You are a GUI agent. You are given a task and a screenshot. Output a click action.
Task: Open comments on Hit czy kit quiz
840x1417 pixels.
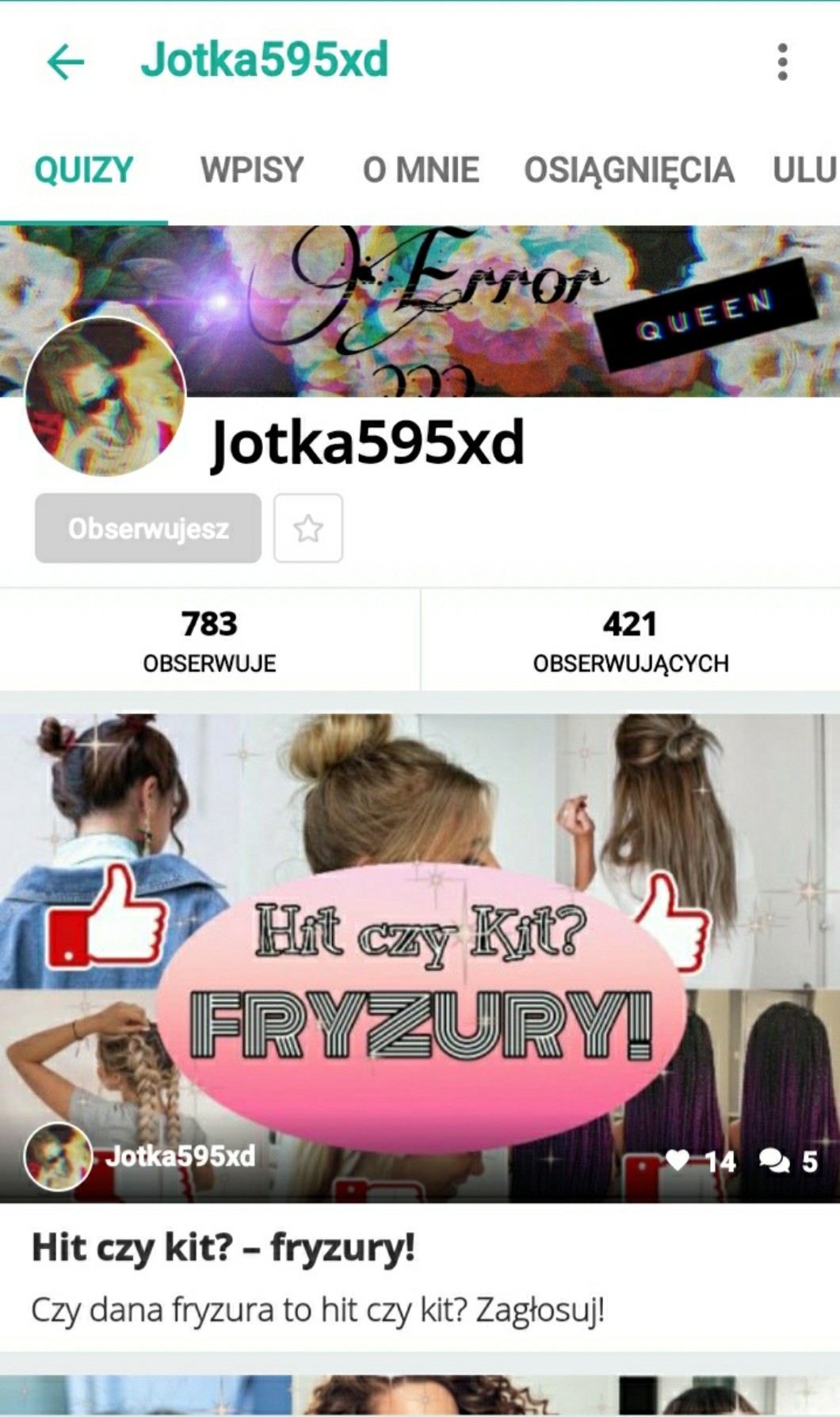pos(774,1161)
